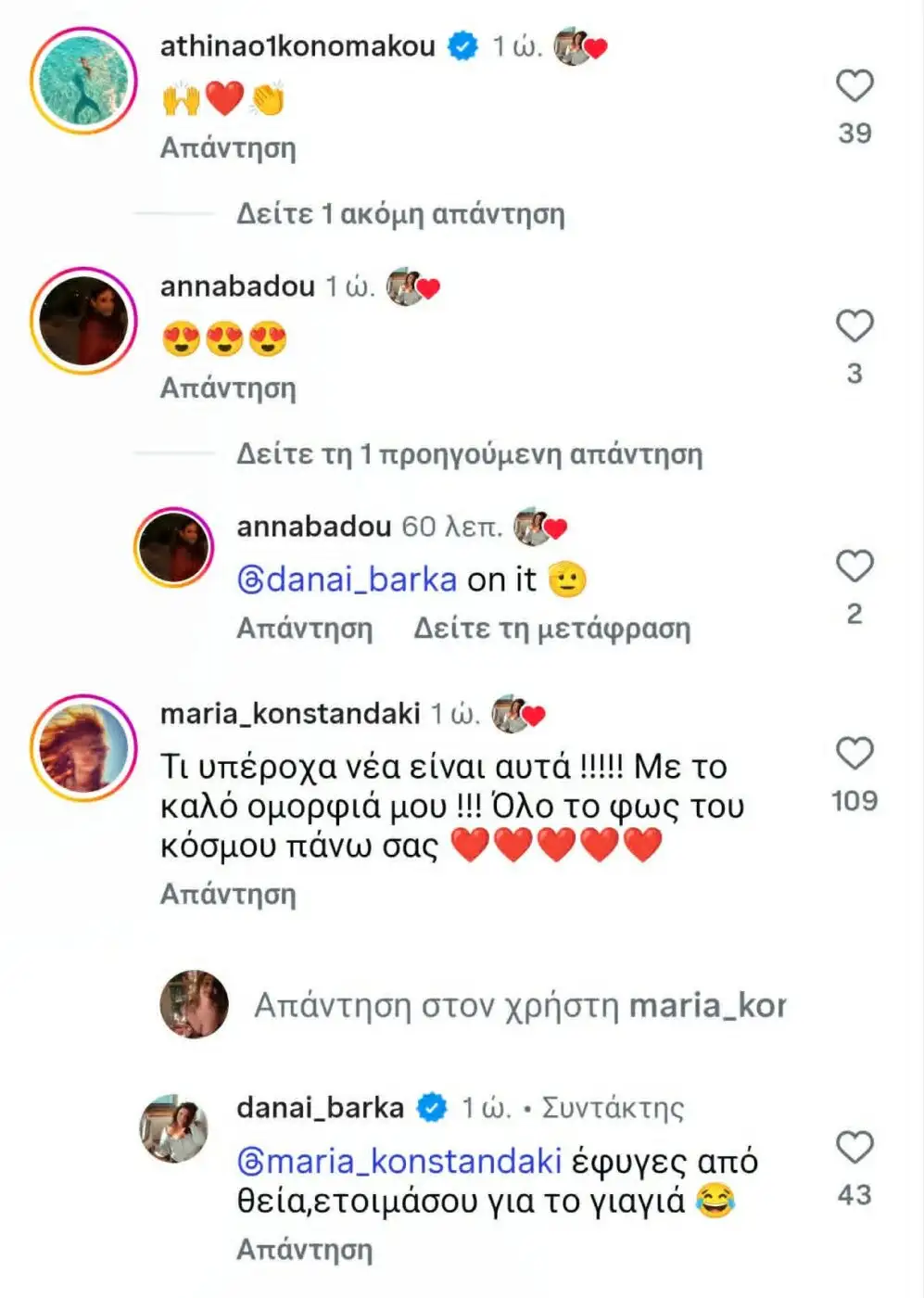Image resolution: width=924 pixels, height=1298 pixels.
Task: Reply to annabadou's 'on it' comment
Action: [x=305, y=629]
